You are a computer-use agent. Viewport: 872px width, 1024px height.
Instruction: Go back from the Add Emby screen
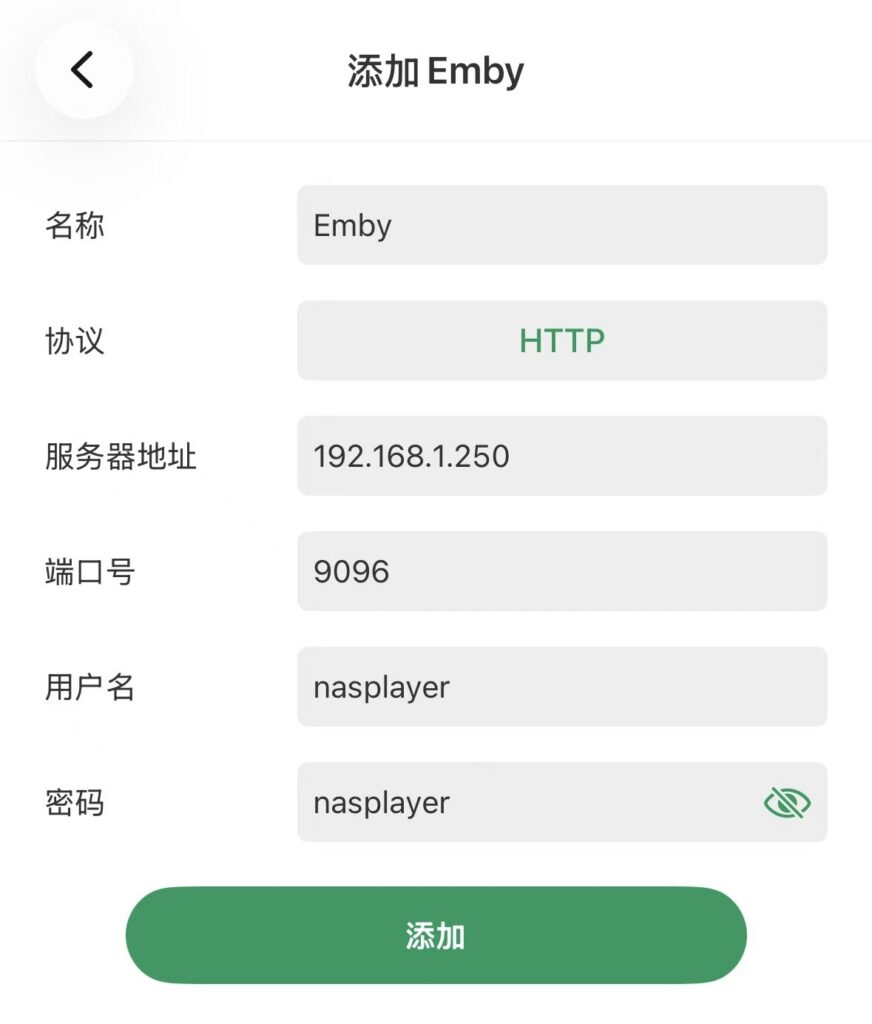point(83,70)
